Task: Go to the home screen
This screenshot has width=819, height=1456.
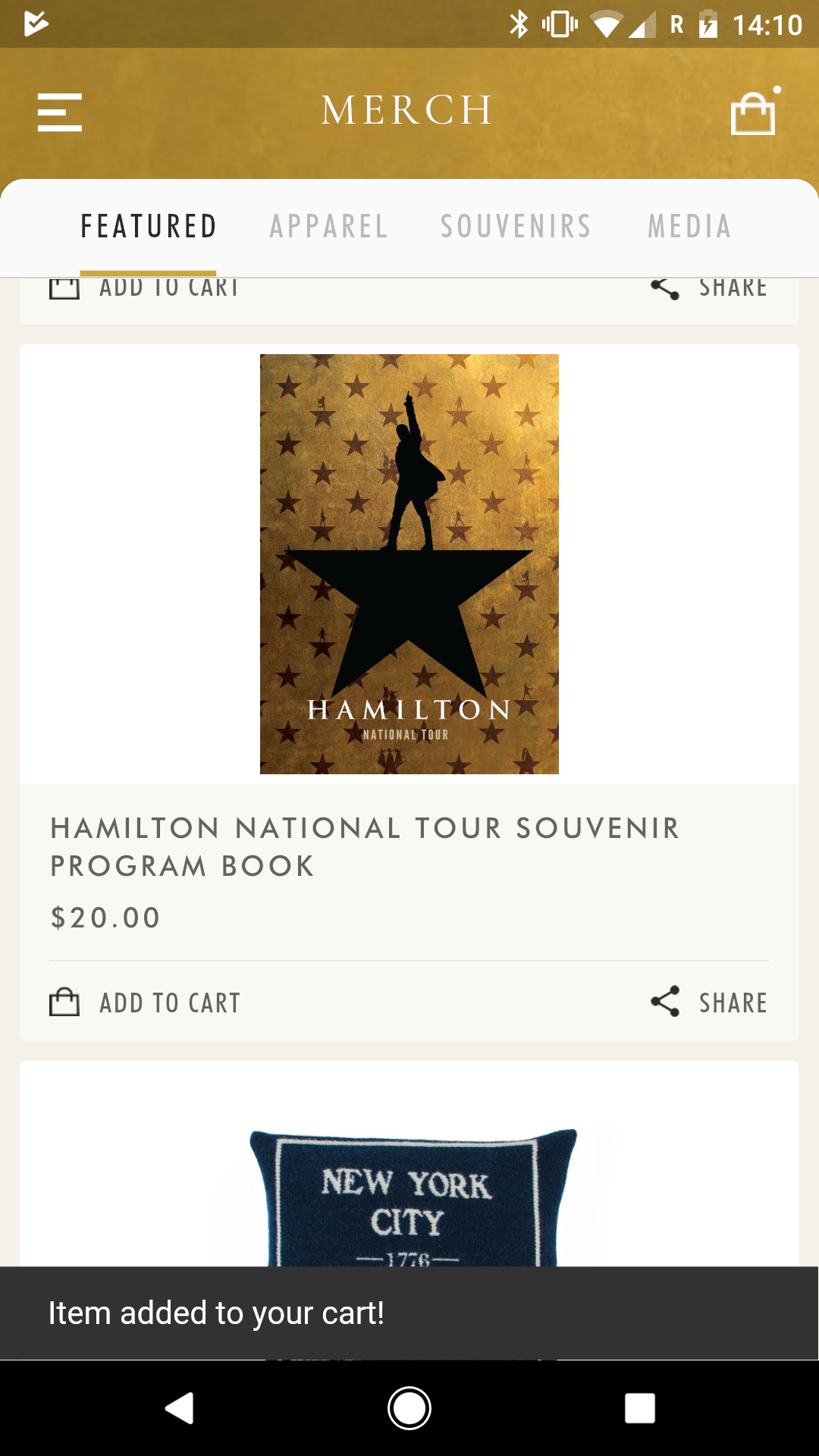Action: coord(409,1408)
